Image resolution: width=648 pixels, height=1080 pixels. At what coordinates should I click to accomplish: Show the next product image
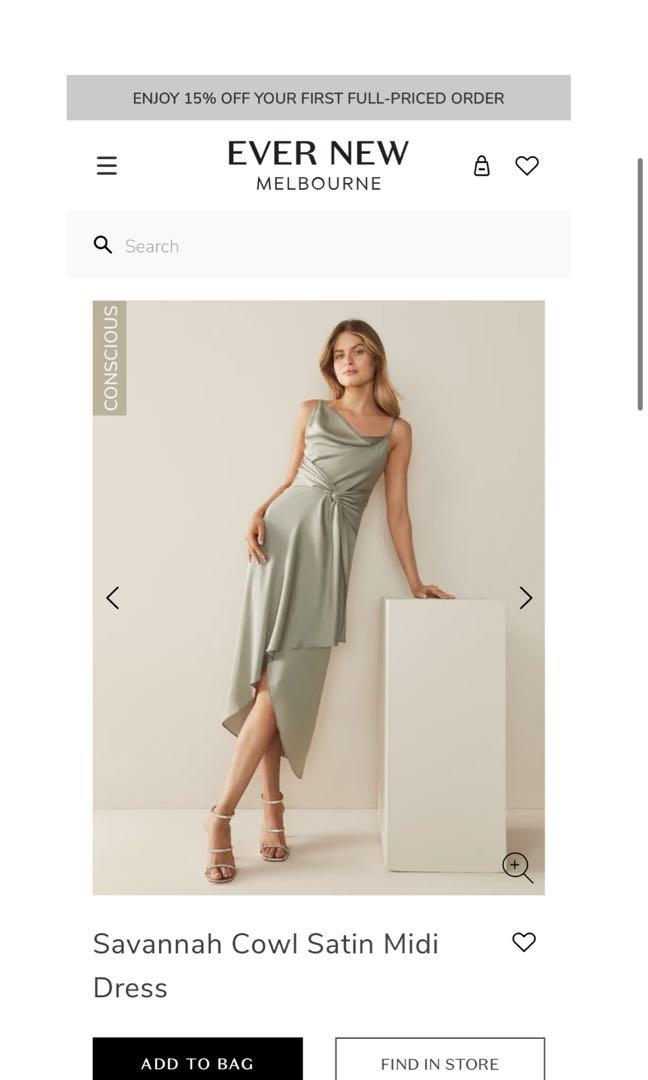(525, 598)
